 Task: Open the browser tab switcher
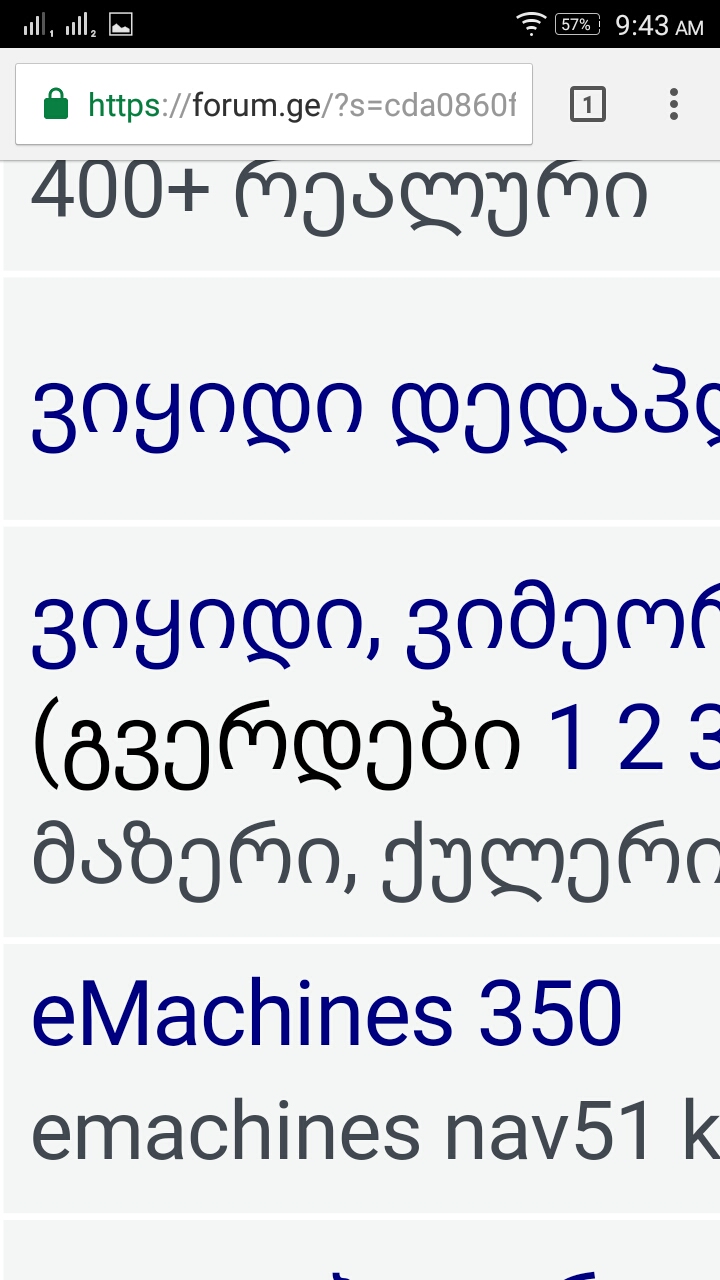coord(588,104)
